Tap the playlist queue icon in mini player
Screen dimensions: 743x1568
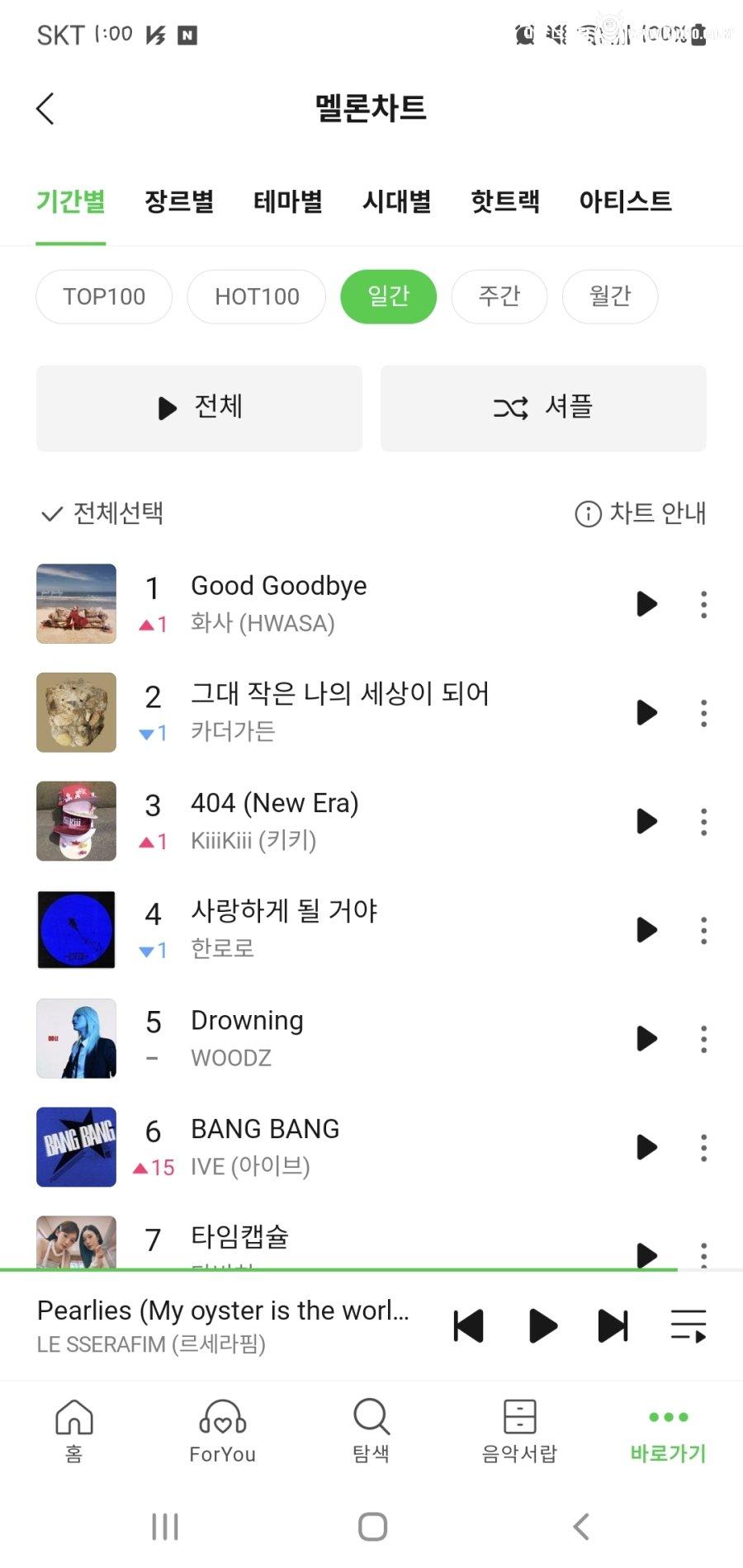(x=688, y=1324)
